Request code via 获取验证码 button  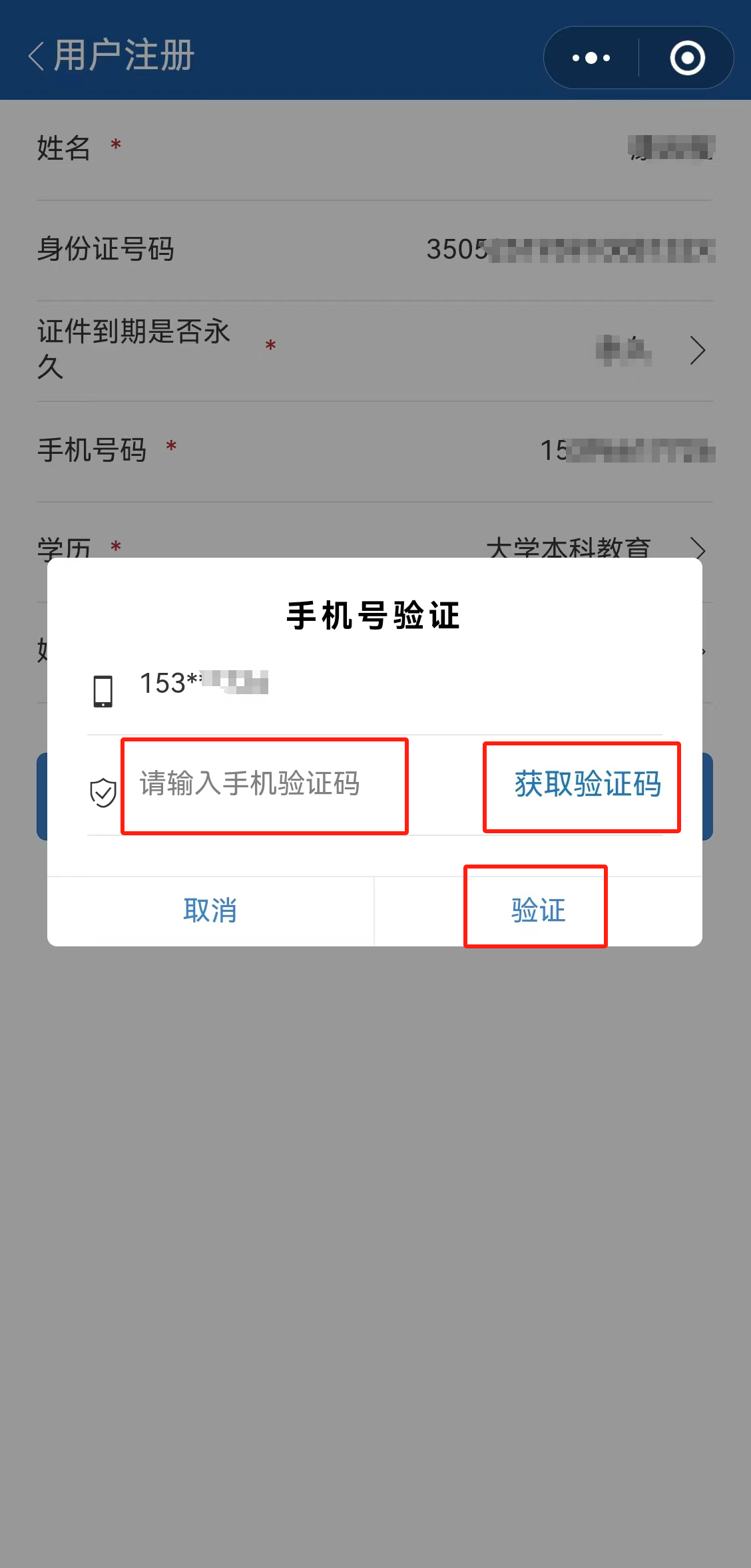point(587,784)
